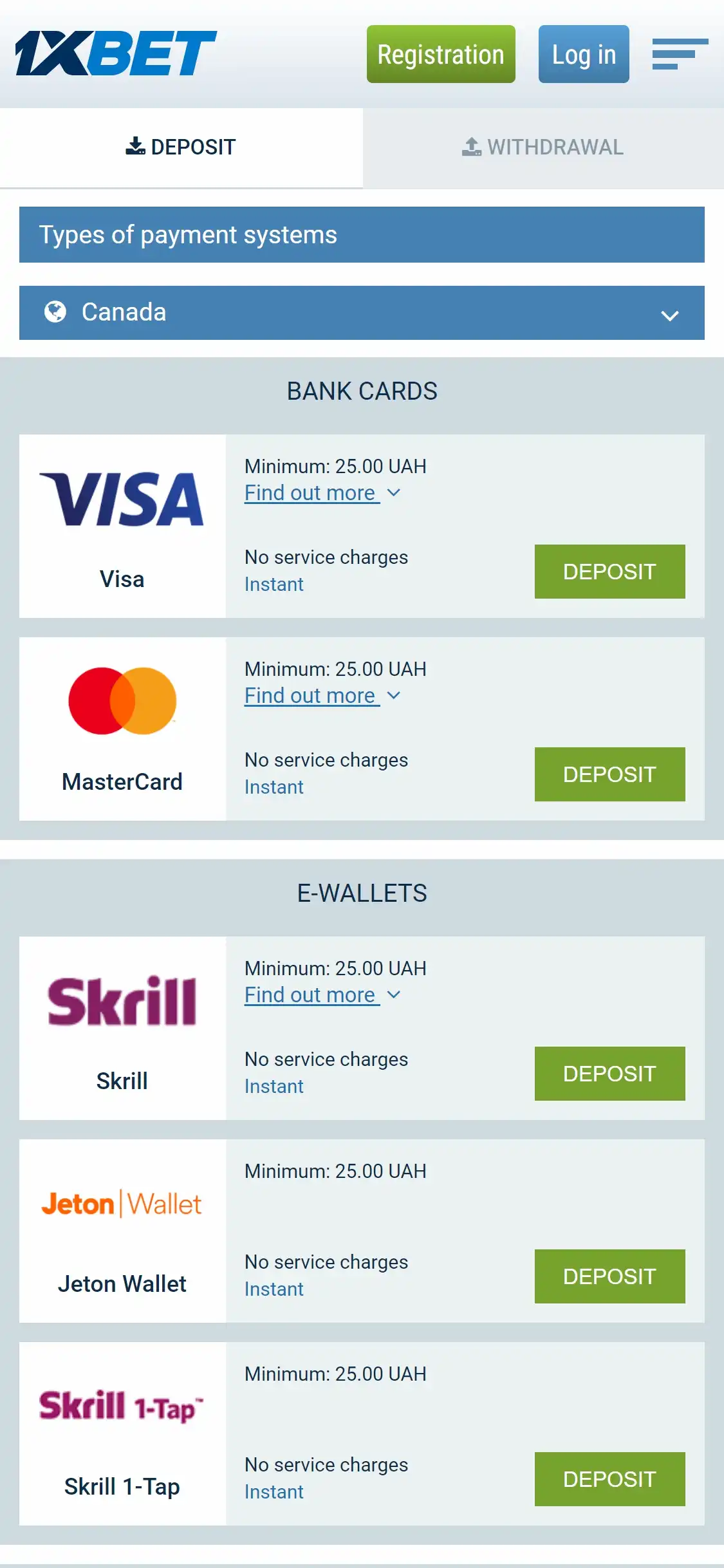Open the hamburger menu
The image size is (724, 1568).
tap(680, 54)
